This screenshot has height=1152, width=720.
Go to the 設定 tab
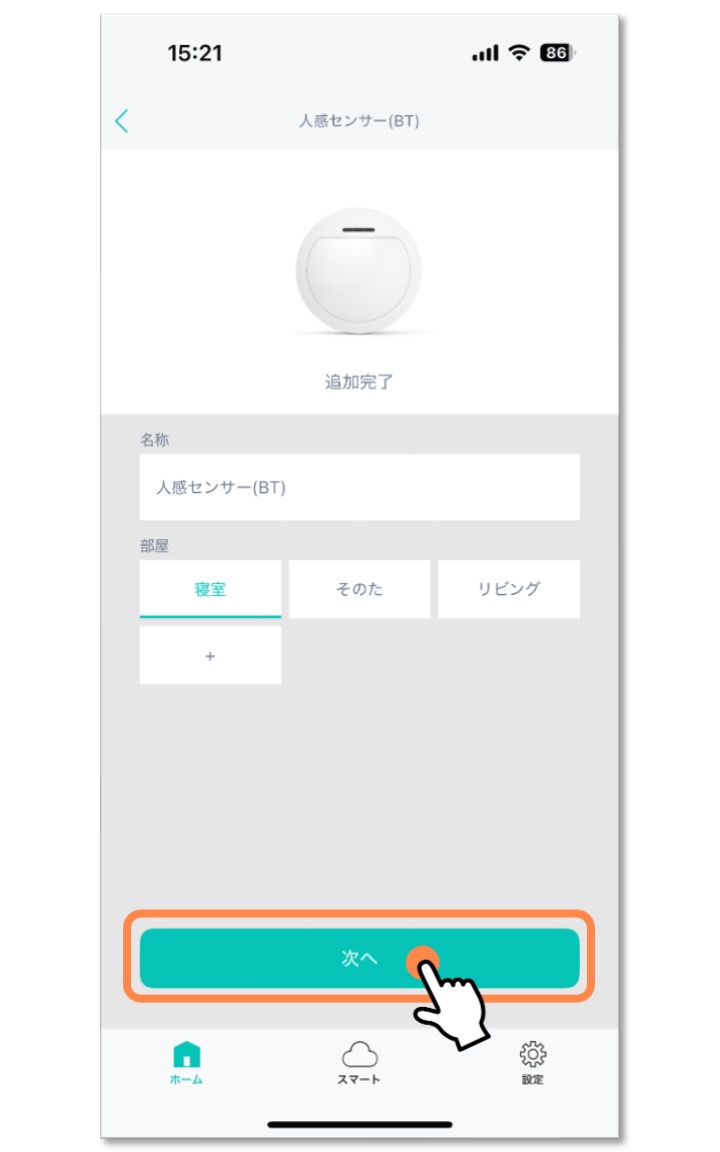(x=533, y=1062)
